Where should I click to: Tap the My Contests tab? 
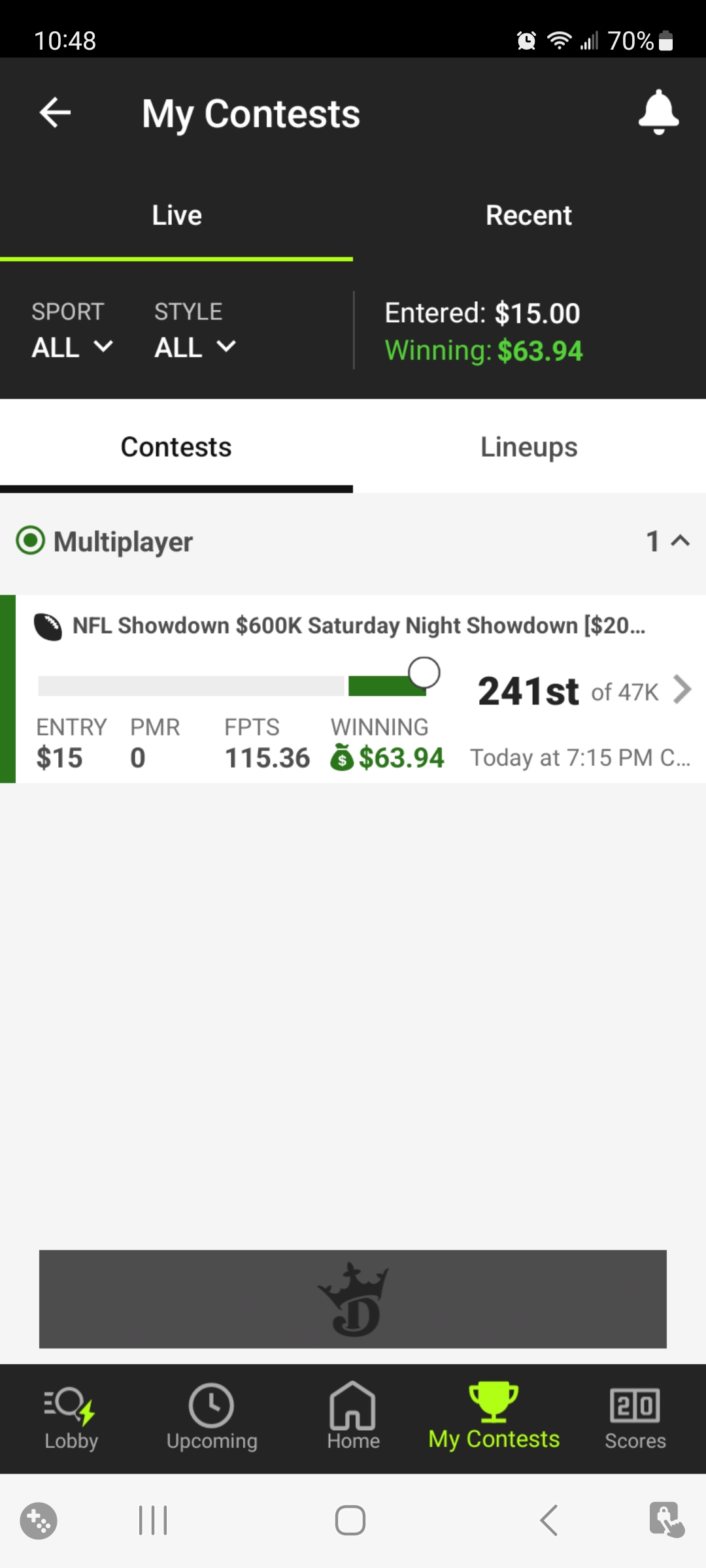click(494, 1418)
